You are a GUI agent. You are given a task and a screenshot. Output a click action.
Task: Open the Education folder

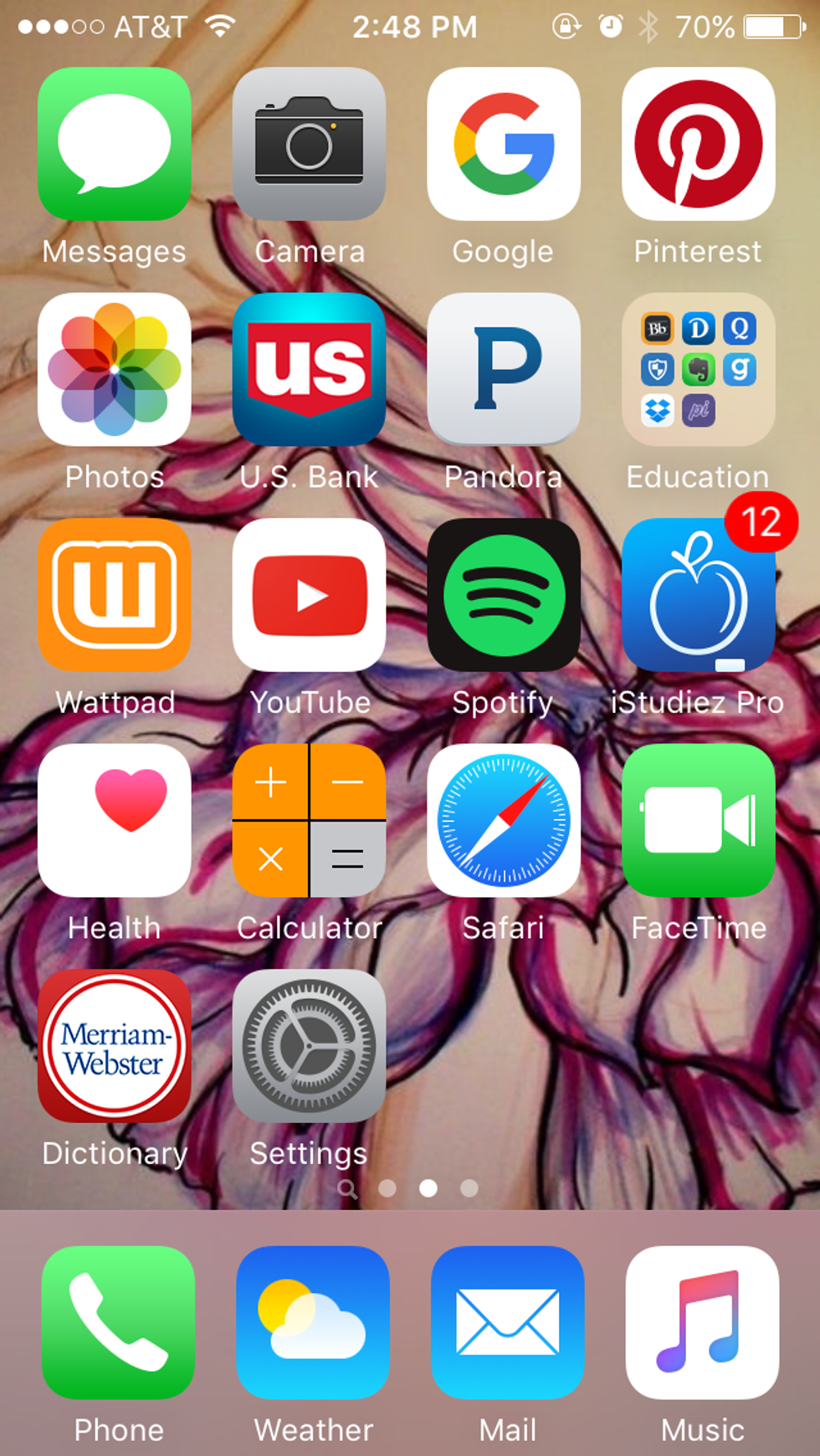coord(698,369)
